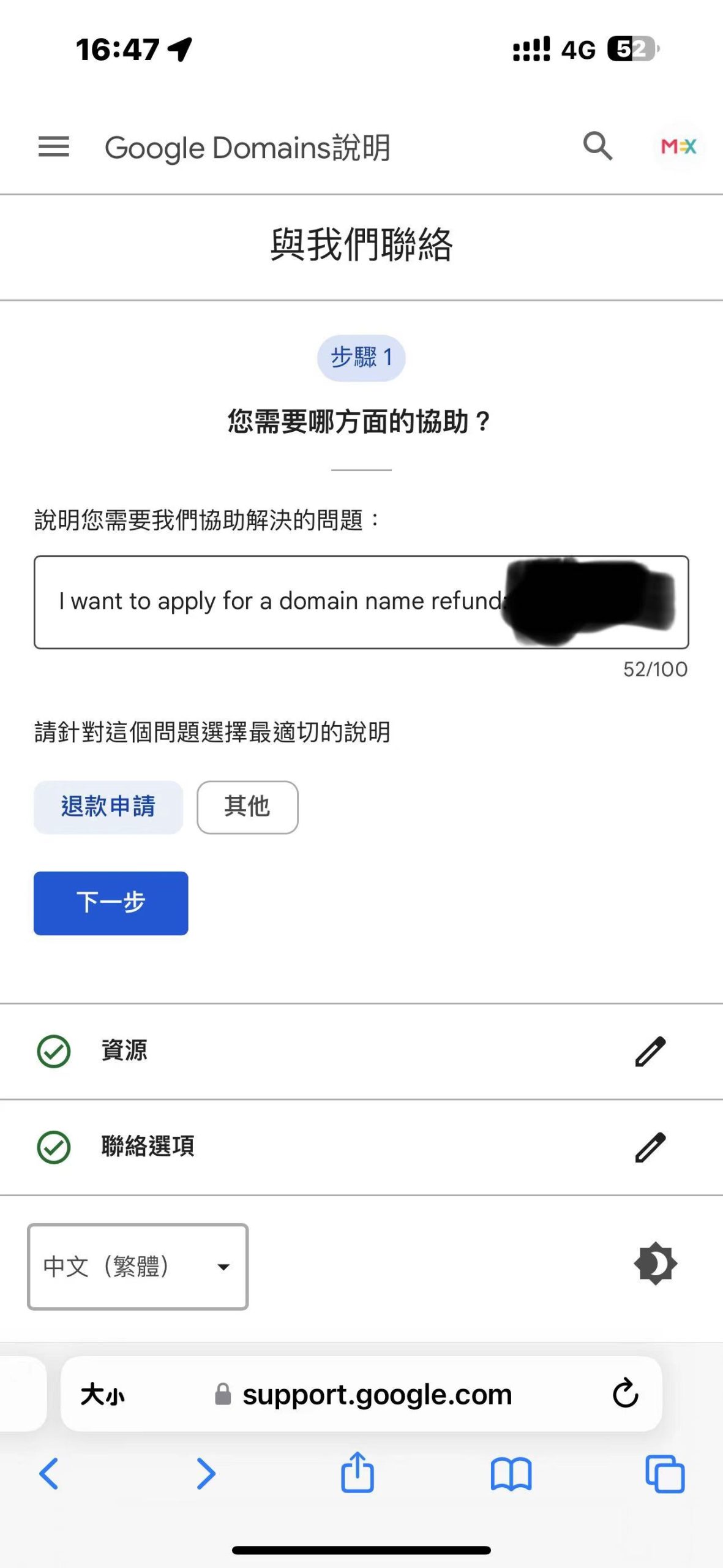The image size is (723, 1568).
Task: Open the 大小 page settings menu
Action: click(x=103, y=1395)
